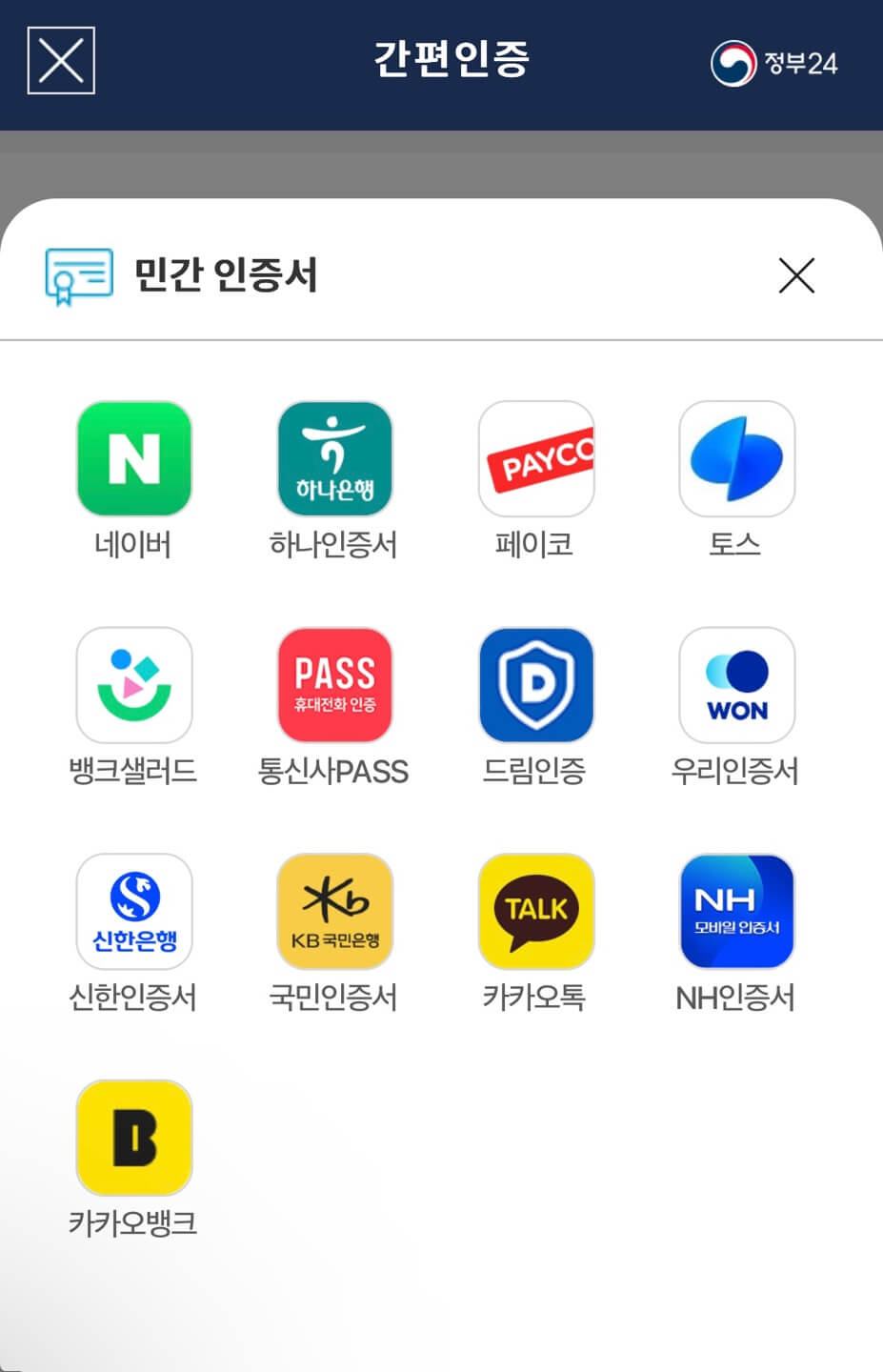Click the certificate icon beside 민간 인증서
Screen dimensions: 883x1372
coord(77,277)
